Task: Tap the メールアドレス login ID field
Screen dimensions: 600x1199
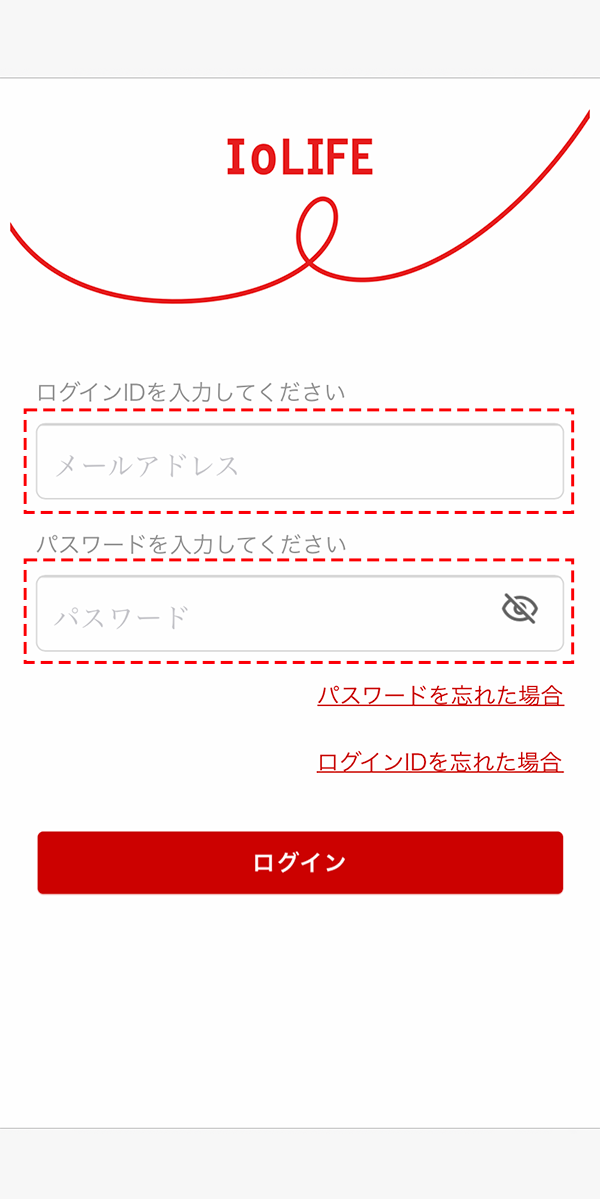Action: tap(300, 462)
